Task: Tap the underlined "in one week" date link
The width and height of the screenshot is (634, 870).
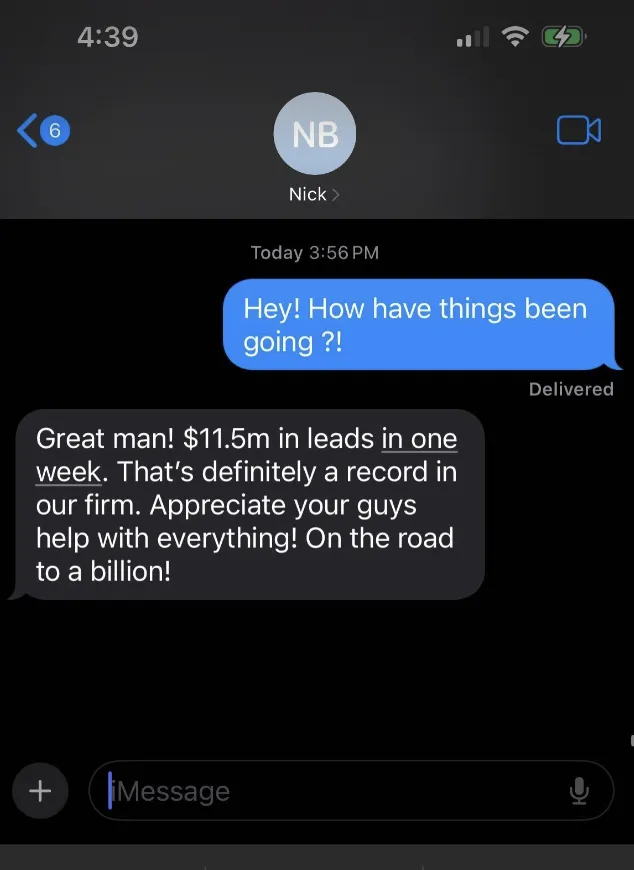Action: tap(419, 440)
